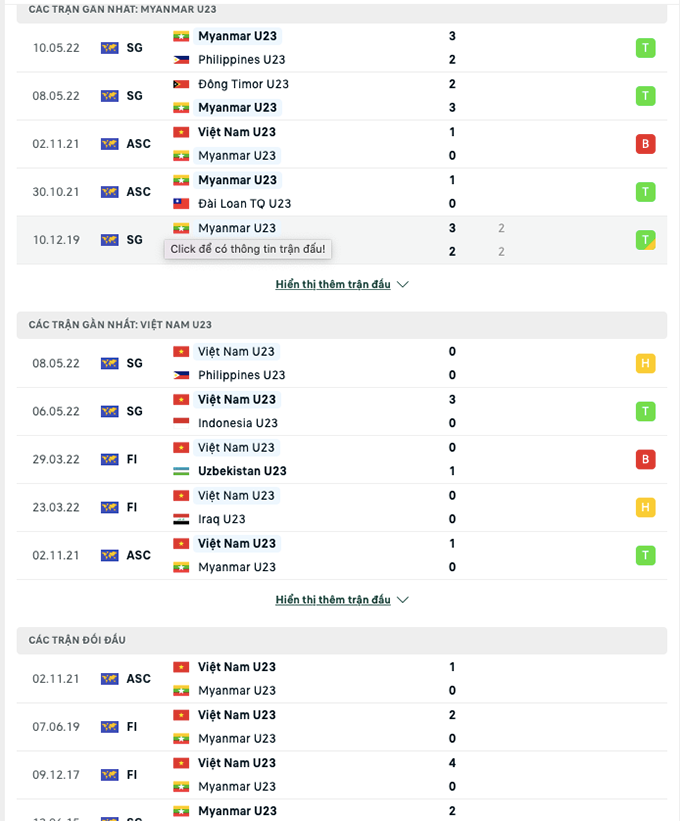680x821 pixels.
Task: Open the 07.06.19 head-to-head match
Action: [x=340, y=727]
